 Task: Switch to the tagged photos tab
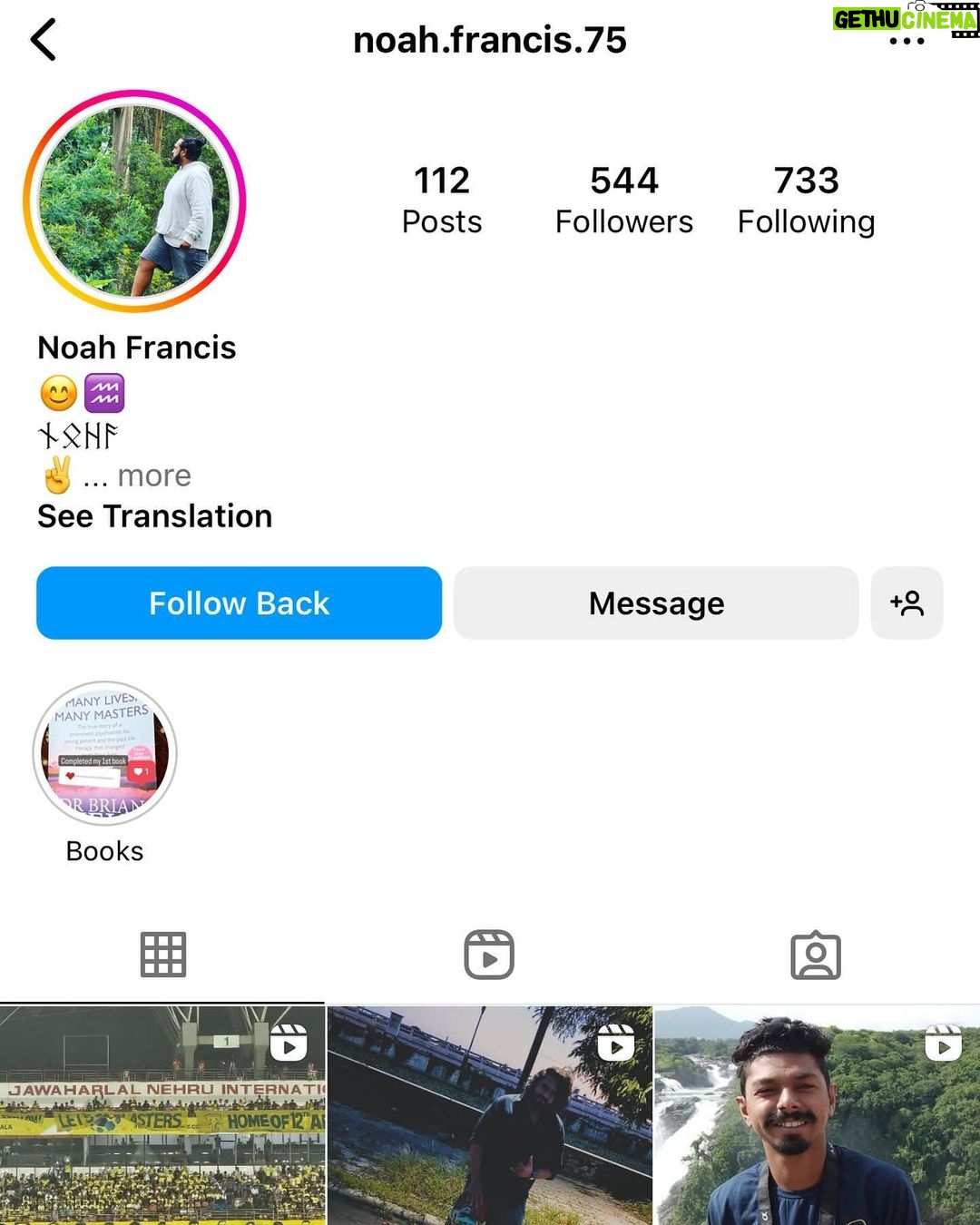[816, 955]
